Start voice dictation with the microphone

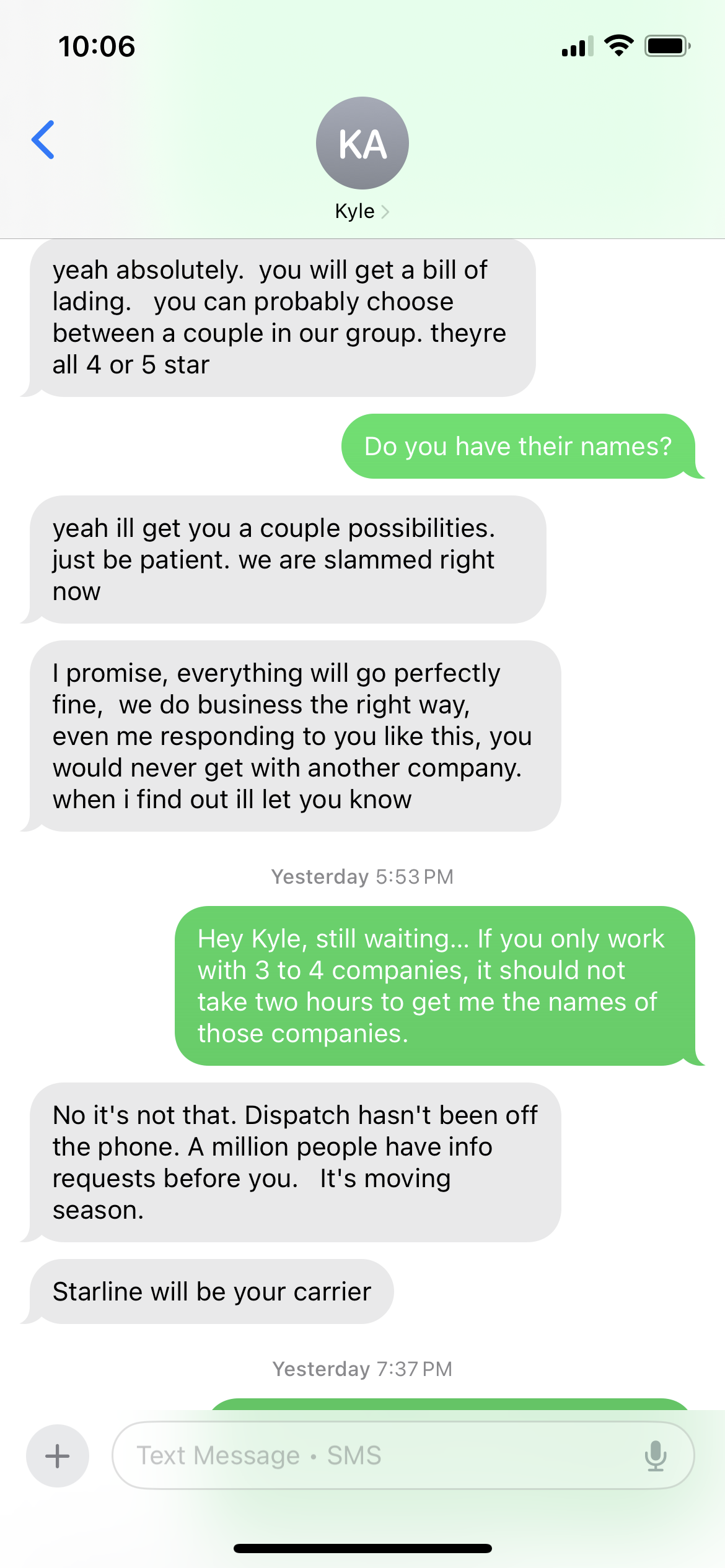tap(655, 1455)
